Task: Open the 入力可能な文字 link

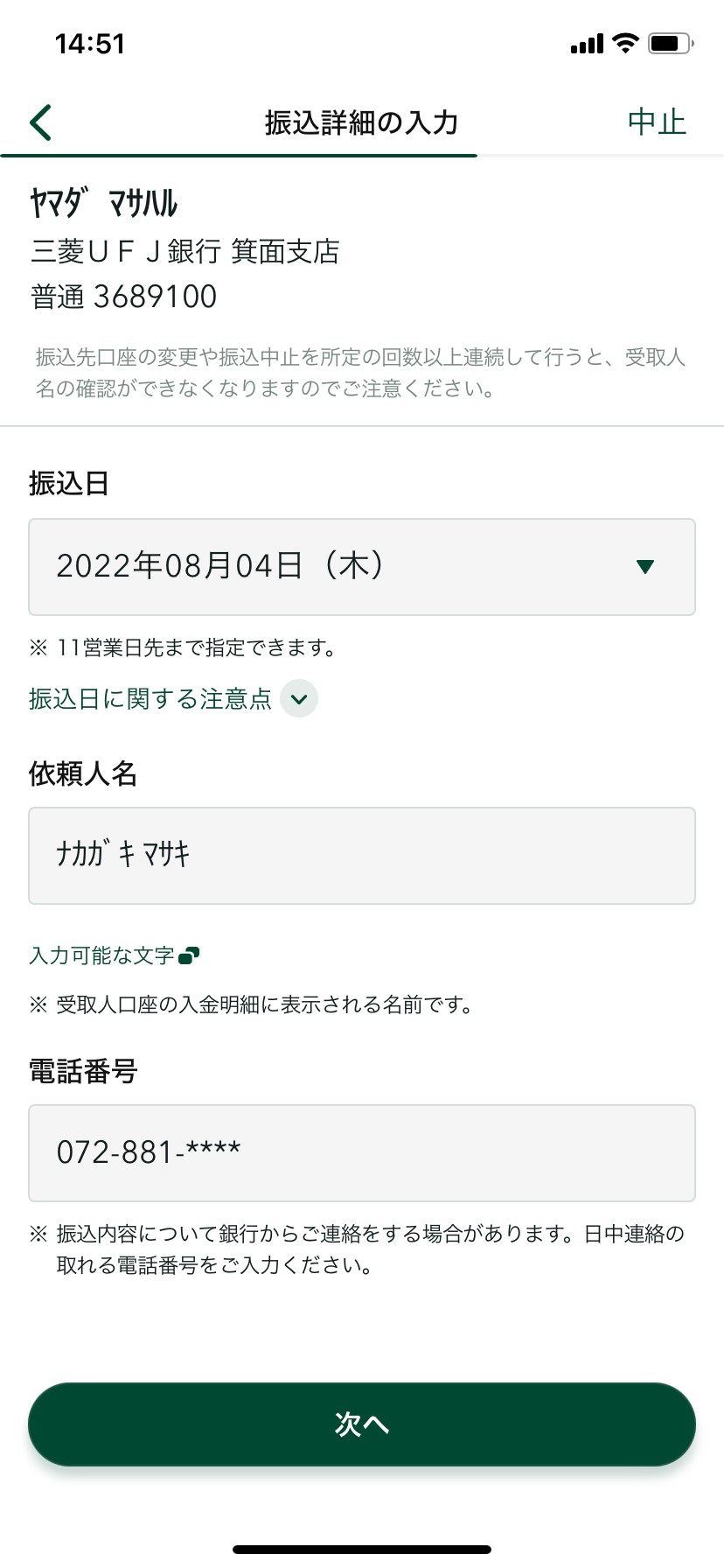Action: [115, 955]
